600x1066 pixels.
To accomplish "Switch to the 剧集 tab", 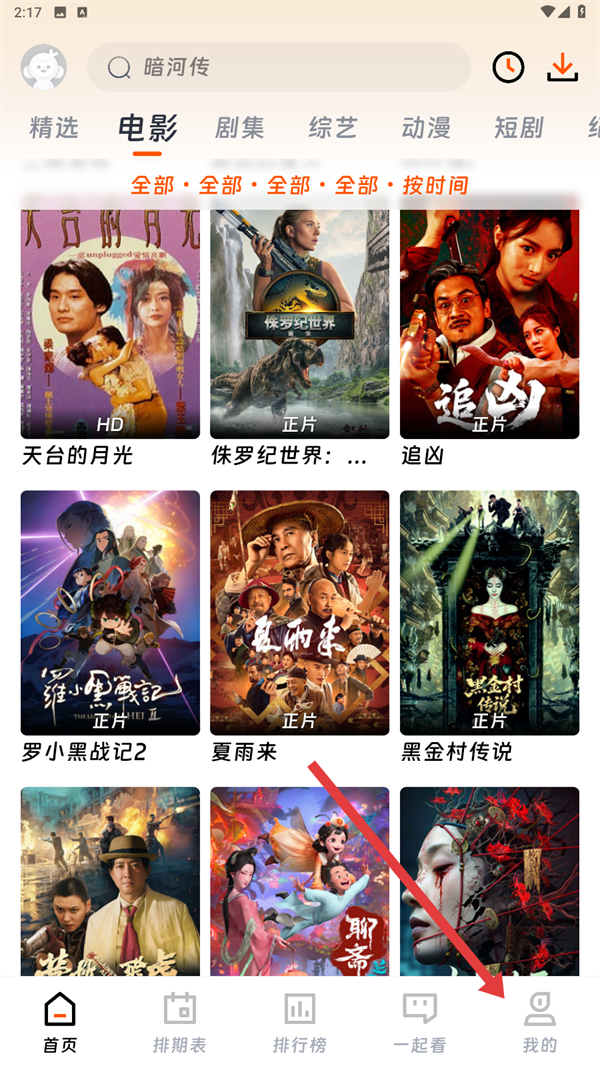I will (x=240, y=128).
